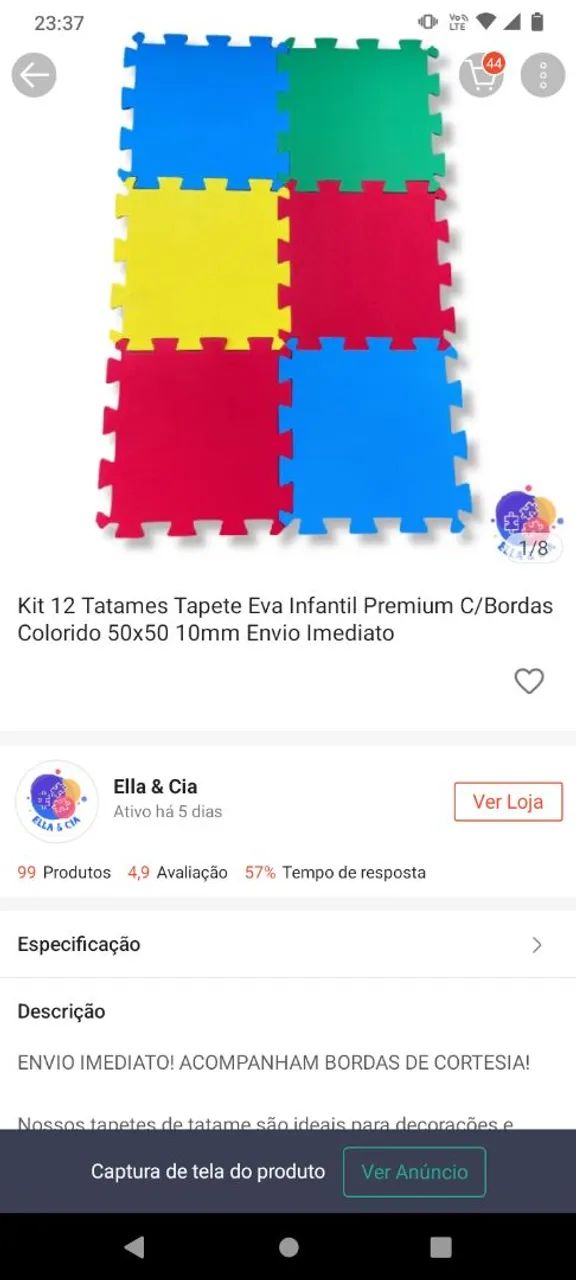Open the three-dot overflow menu
Image resolution: width=576 pixels, height=1280 pixels.
[543, 75]
